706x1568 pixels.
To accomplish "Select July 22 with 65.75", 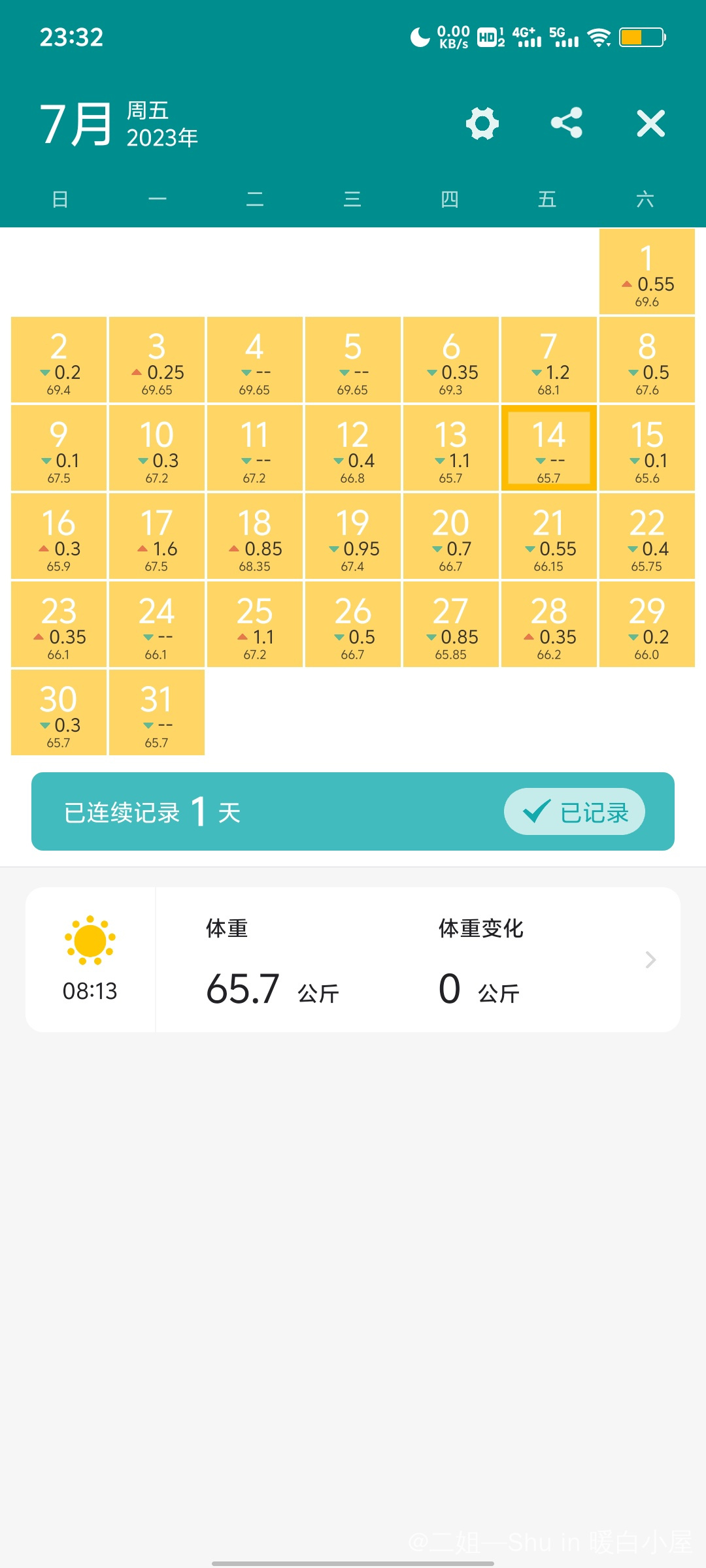I will click(647, 536).
